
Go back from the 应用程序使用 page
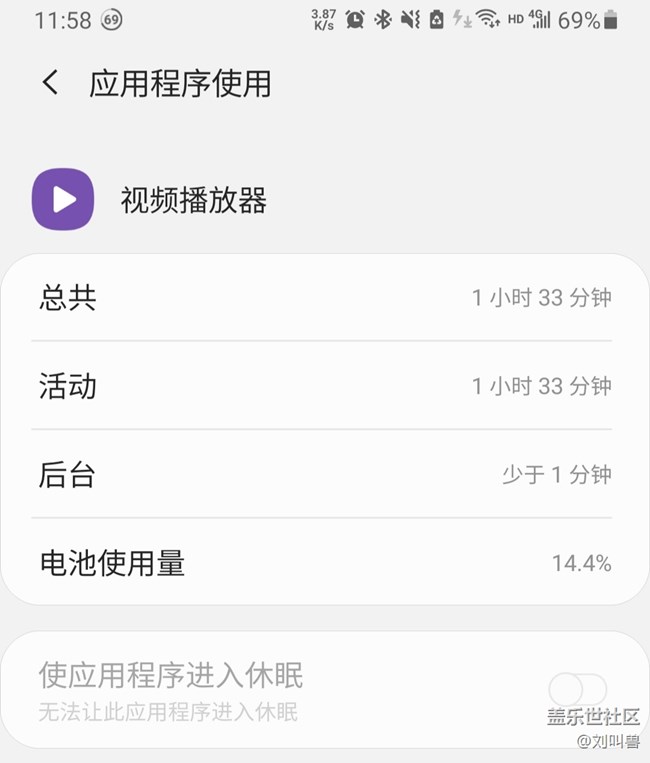point(51,83)
